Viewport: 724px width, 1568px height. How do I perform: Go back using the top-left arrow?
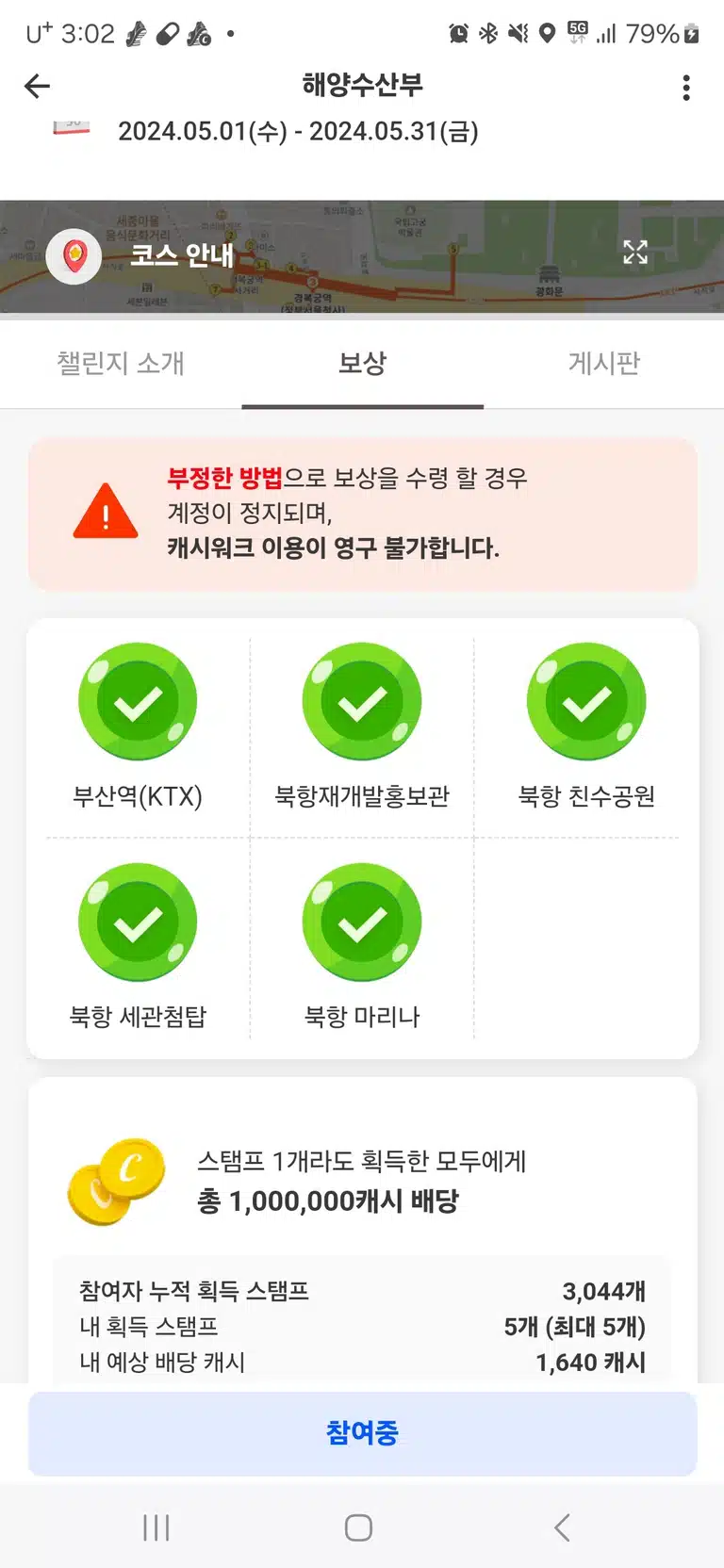(37, 87)
